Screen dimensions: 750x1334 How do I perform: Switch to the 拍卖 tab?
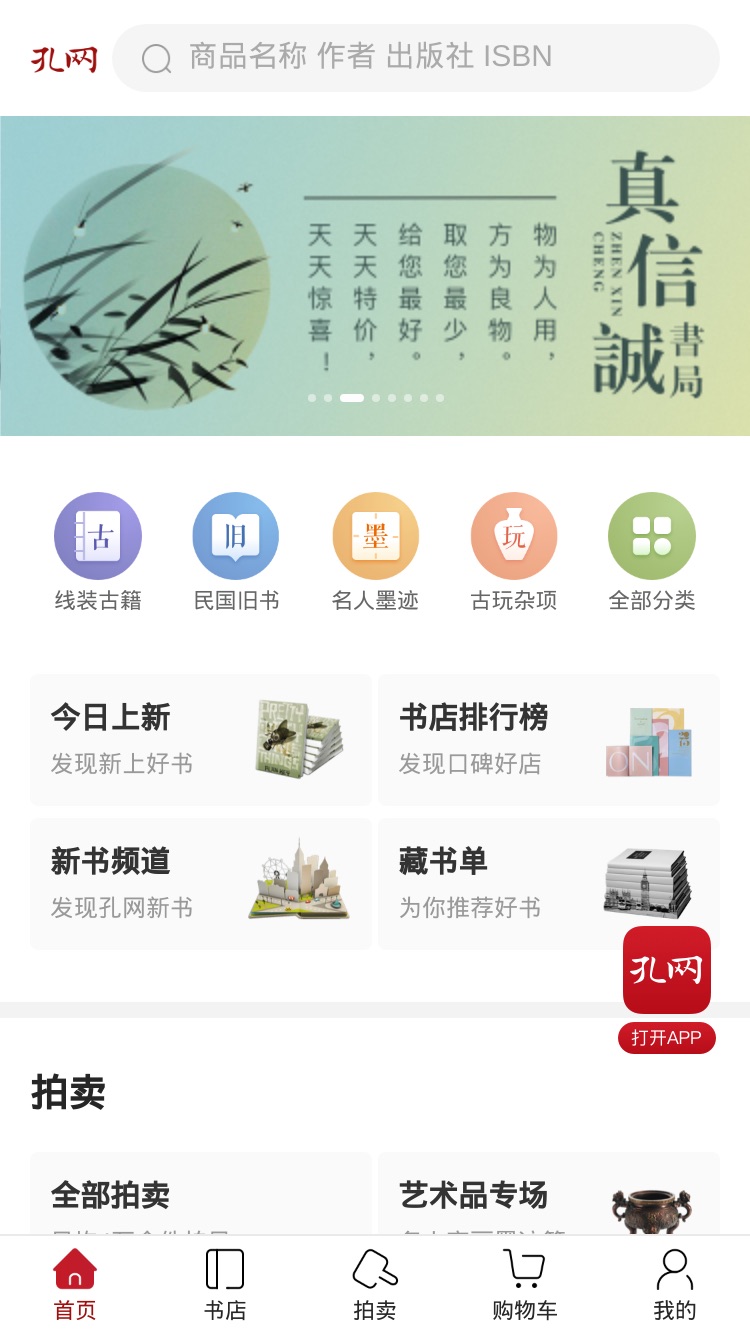(375, 1285)
